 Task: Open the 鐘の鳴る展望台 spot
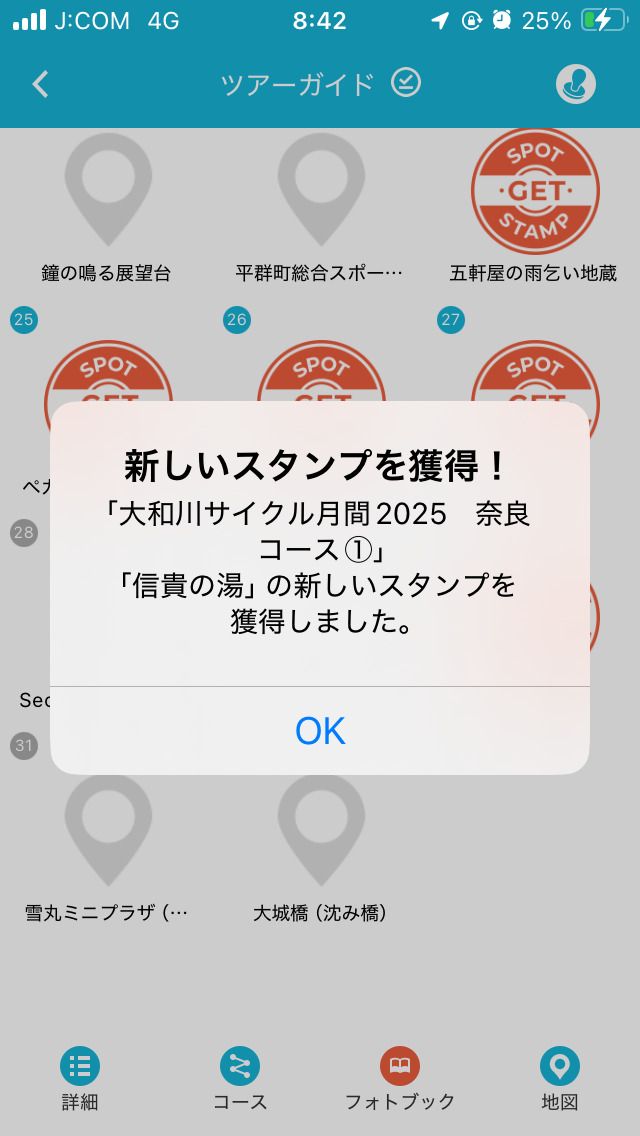click(x=107, y=205)
